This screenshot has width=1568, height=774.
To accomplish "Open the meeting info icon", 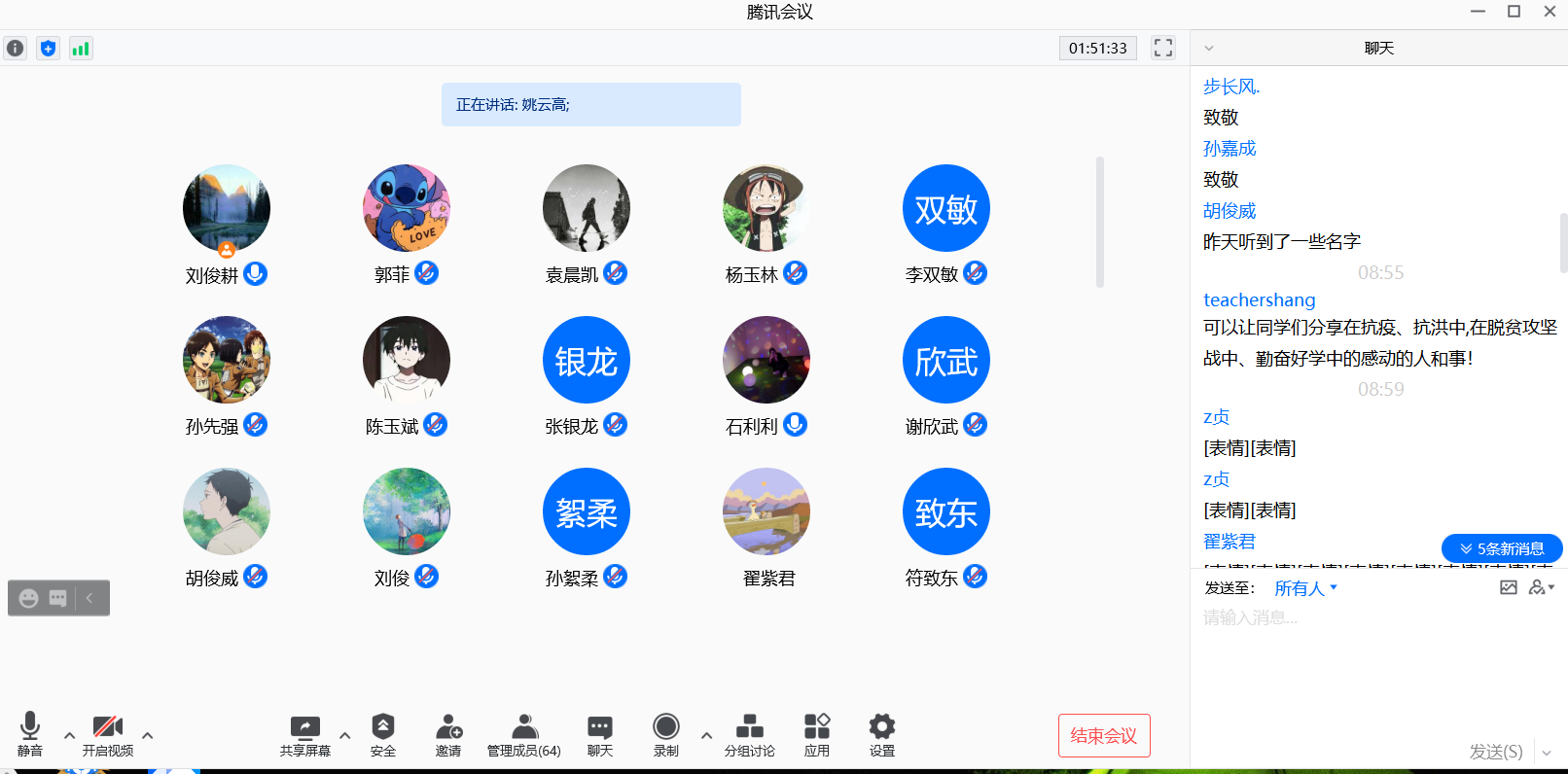I will (x=16, y=48).
